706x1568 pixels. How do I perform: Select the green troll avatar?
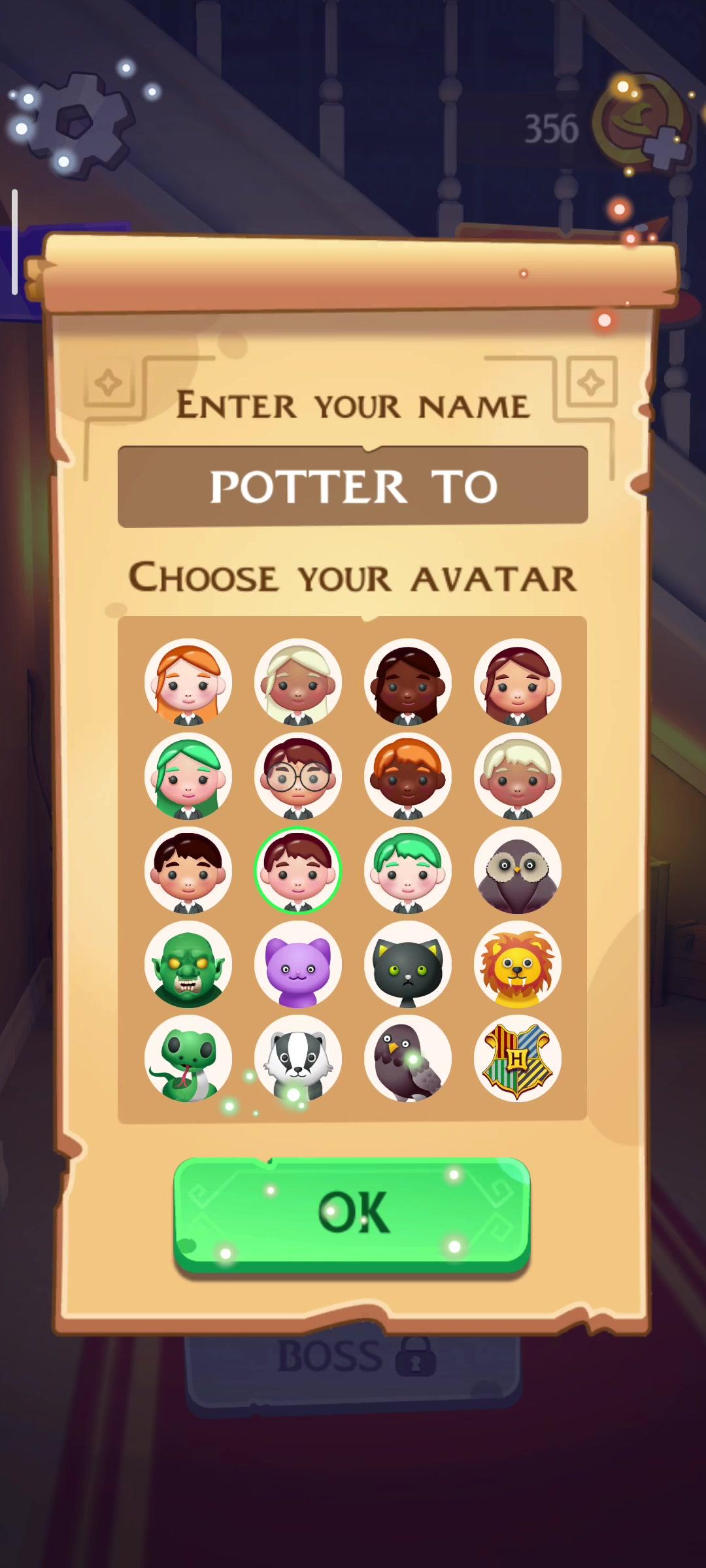188,964
